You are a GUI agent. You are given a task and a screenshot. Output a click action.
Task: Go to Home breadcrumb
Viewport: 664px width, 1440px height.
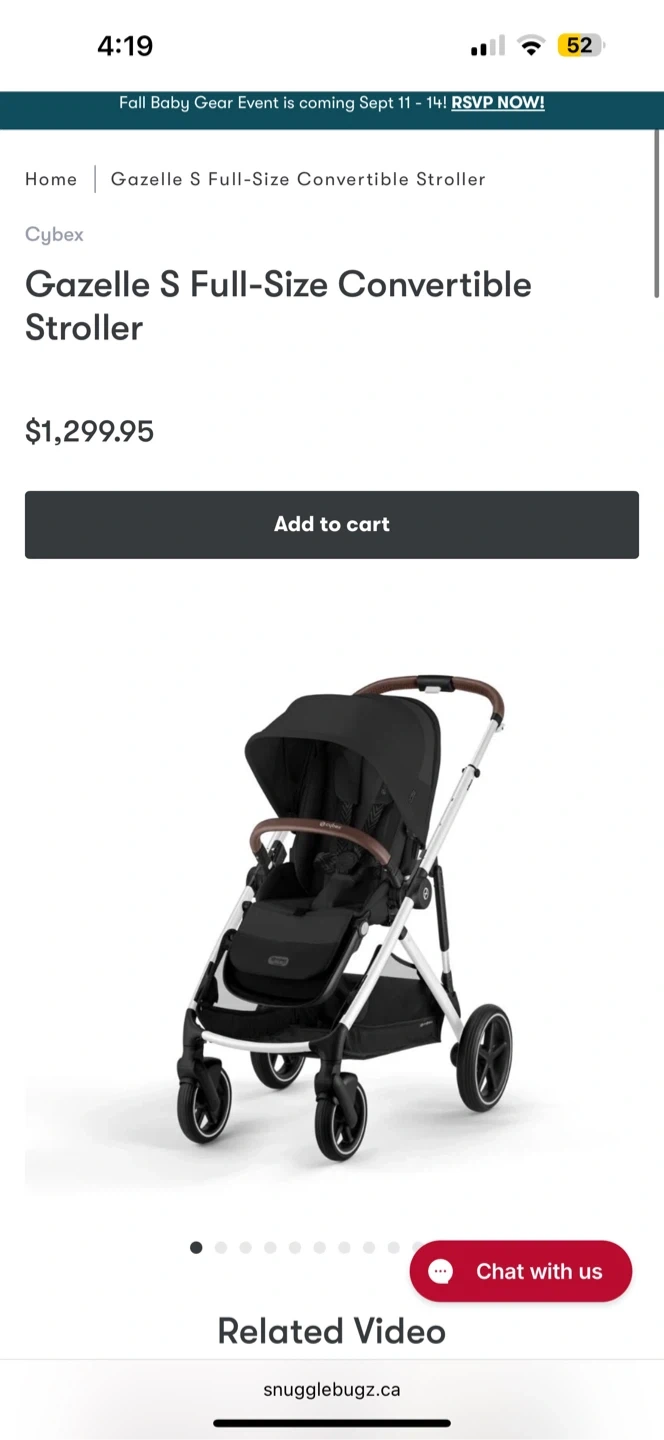tap(51, 179)
